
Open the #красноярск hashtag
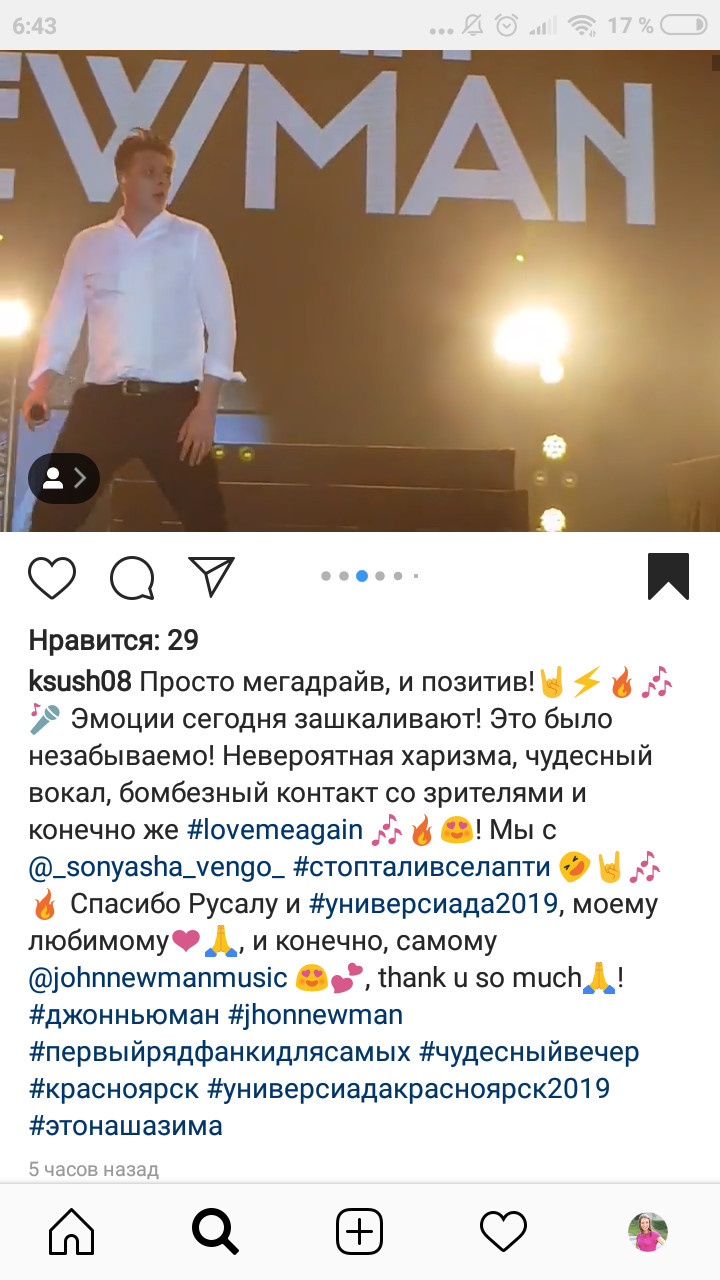114,1089
